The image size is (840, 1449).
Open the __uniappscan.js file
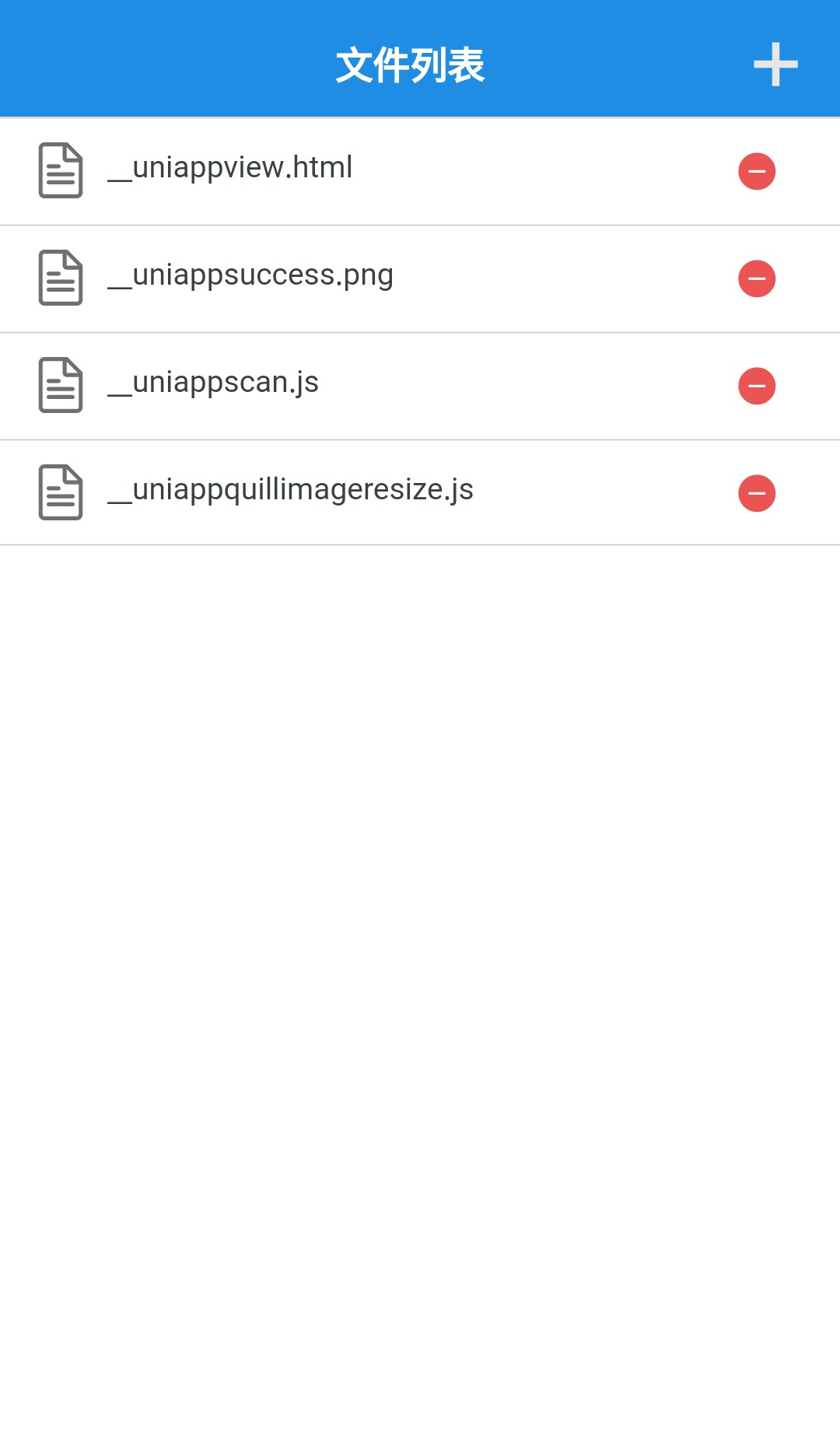coord(213,383)
